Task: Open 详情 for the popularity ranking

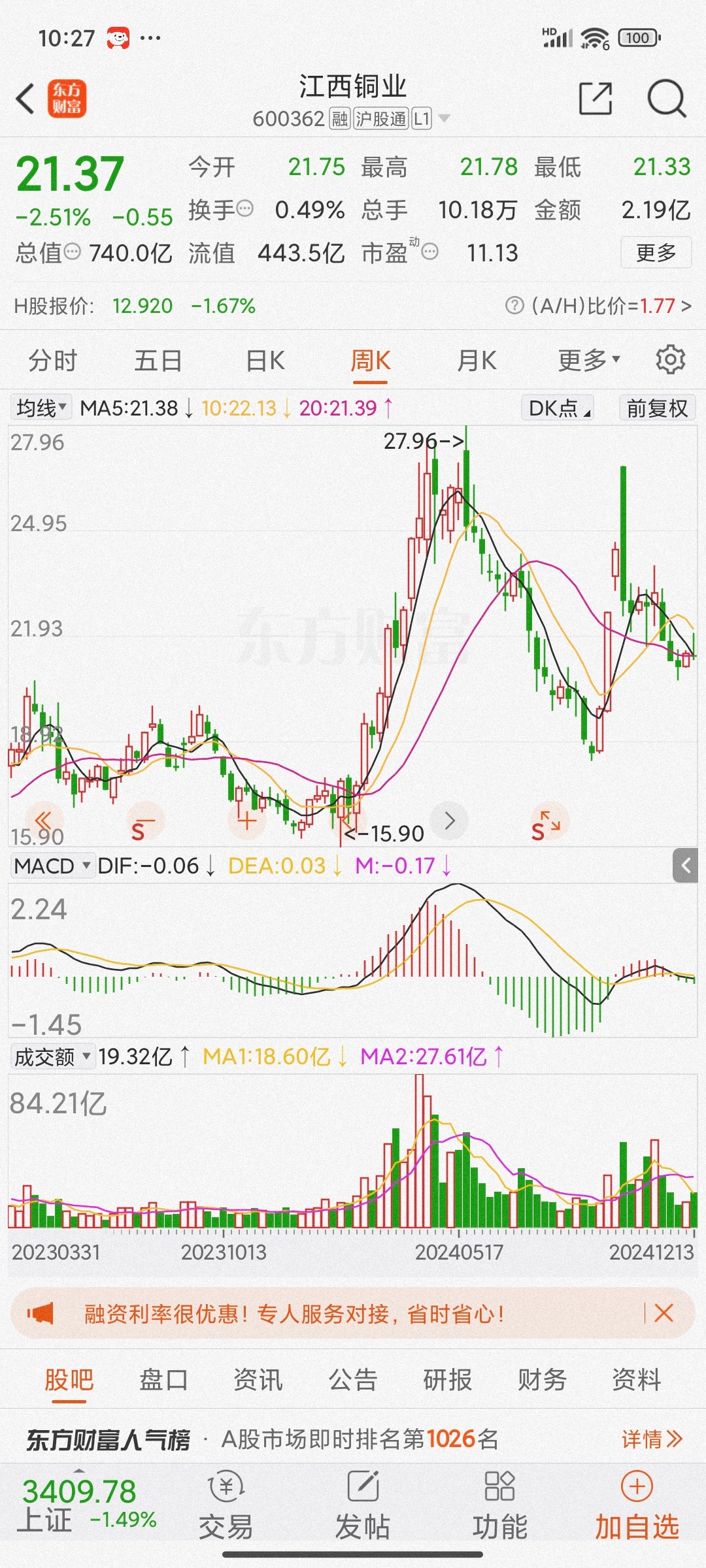Action: coord(652,1439)
